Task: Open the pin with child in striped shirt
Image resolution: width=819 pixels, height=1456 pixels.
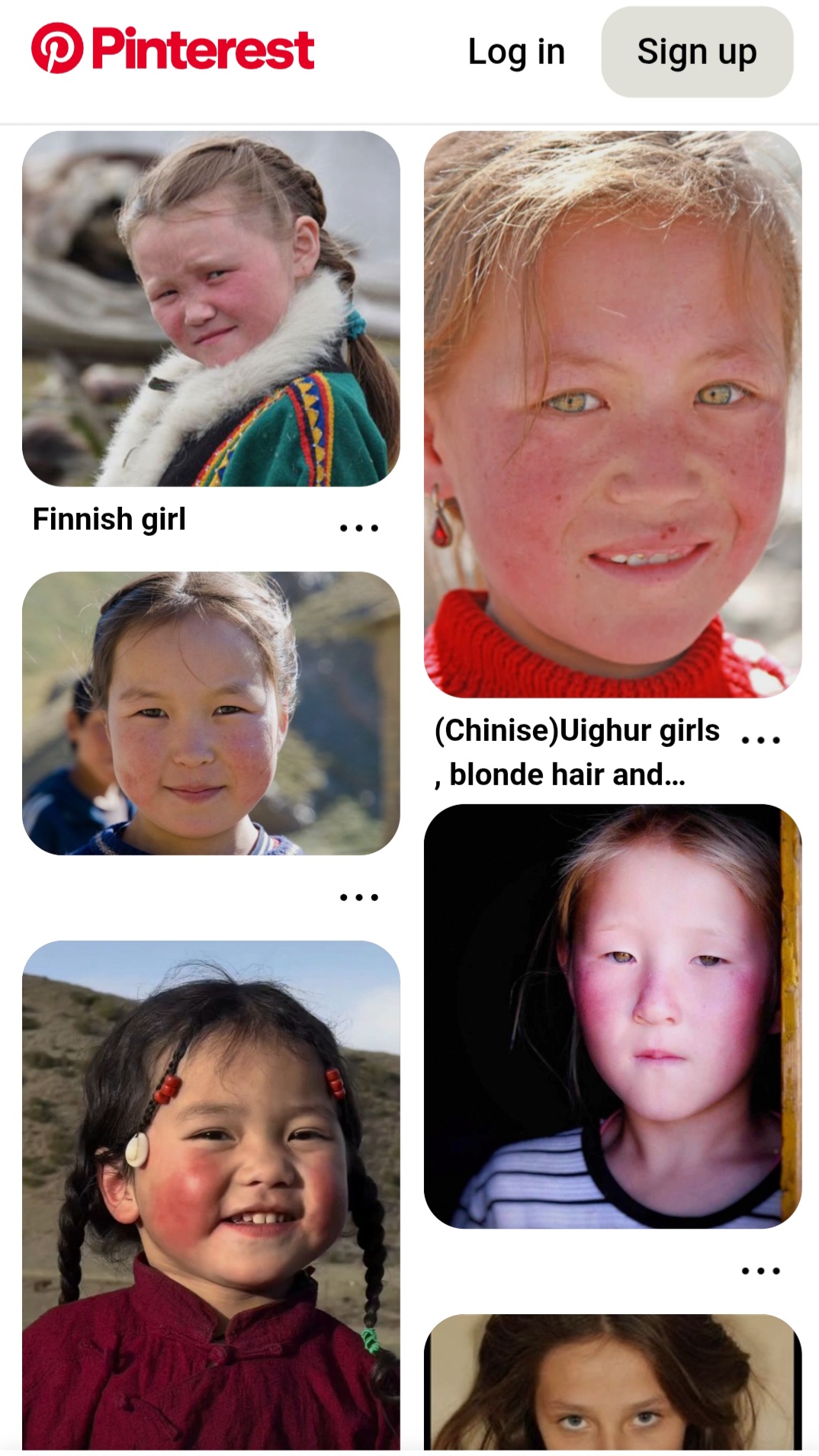Action: (x=612, y=1015)
